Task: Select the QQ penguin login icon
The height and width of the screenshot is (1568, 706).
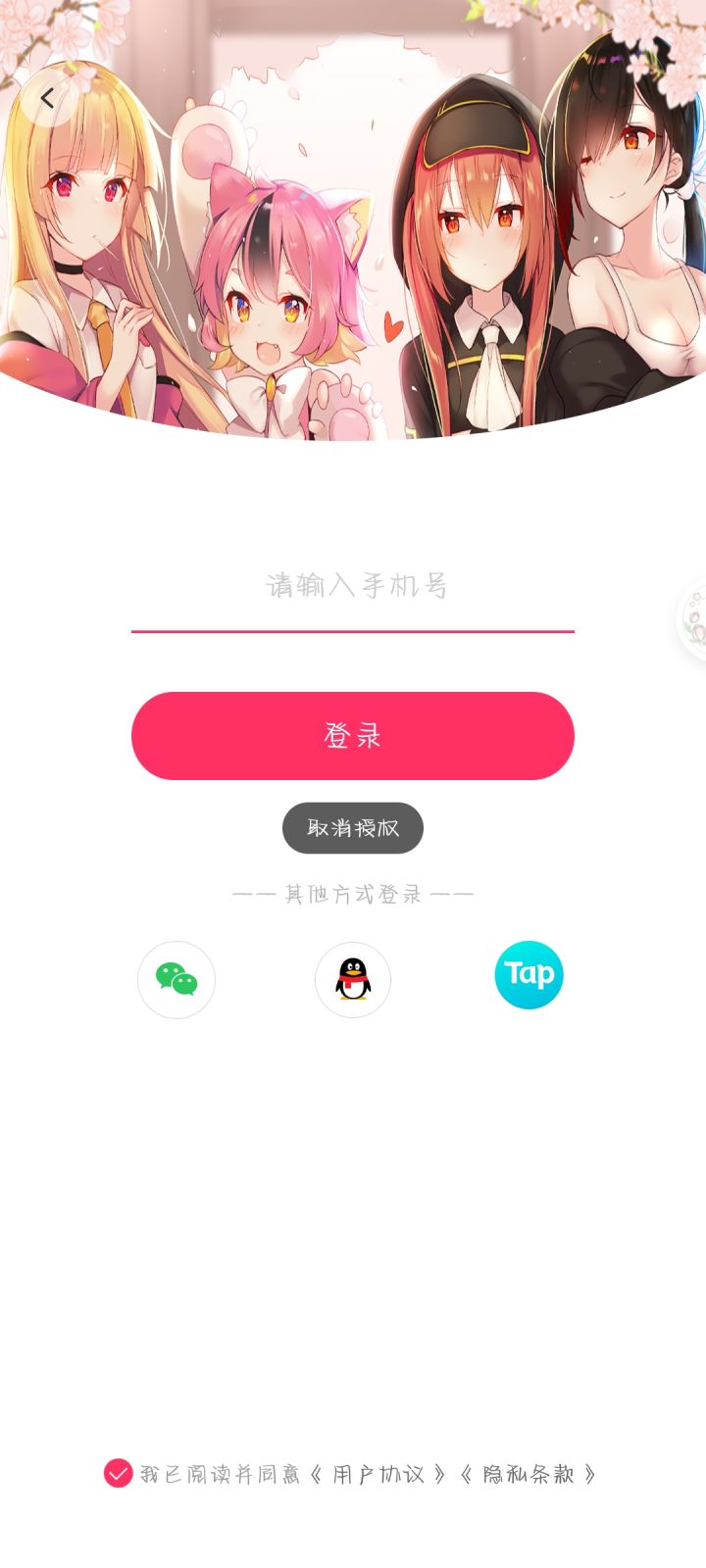Action: click(353, 980)
